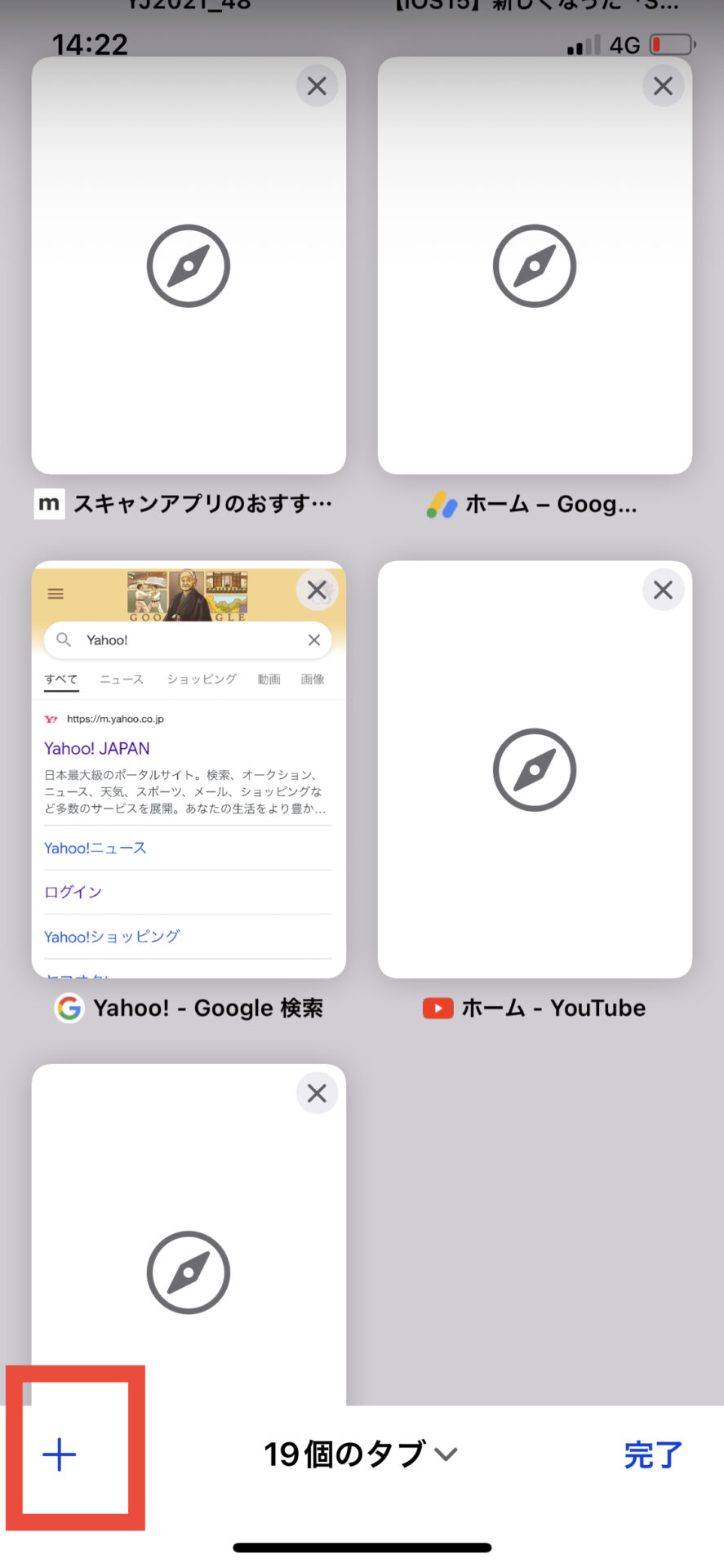Close the スキャンアプリのおすす tab
Image resolution: width=724 pixels, height=1568 pixels.
point(317,86)
